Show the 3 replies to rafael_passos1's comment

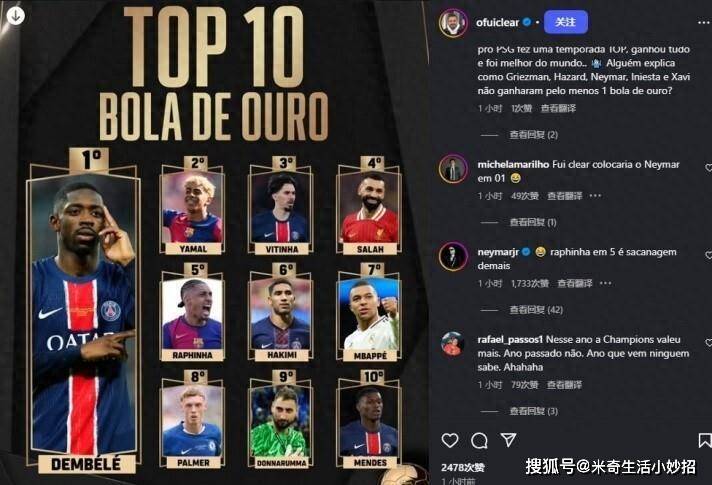(533, 411)
